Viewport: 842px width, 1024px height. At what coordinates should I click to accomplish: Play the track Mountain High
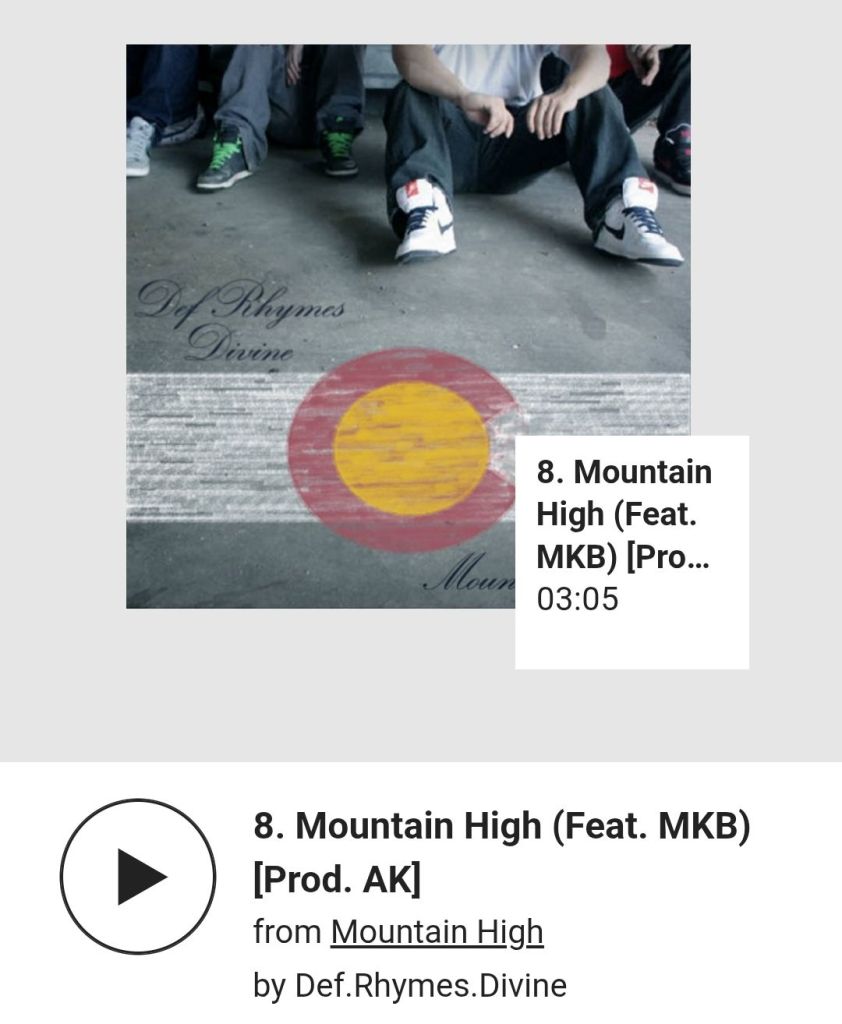138,877
